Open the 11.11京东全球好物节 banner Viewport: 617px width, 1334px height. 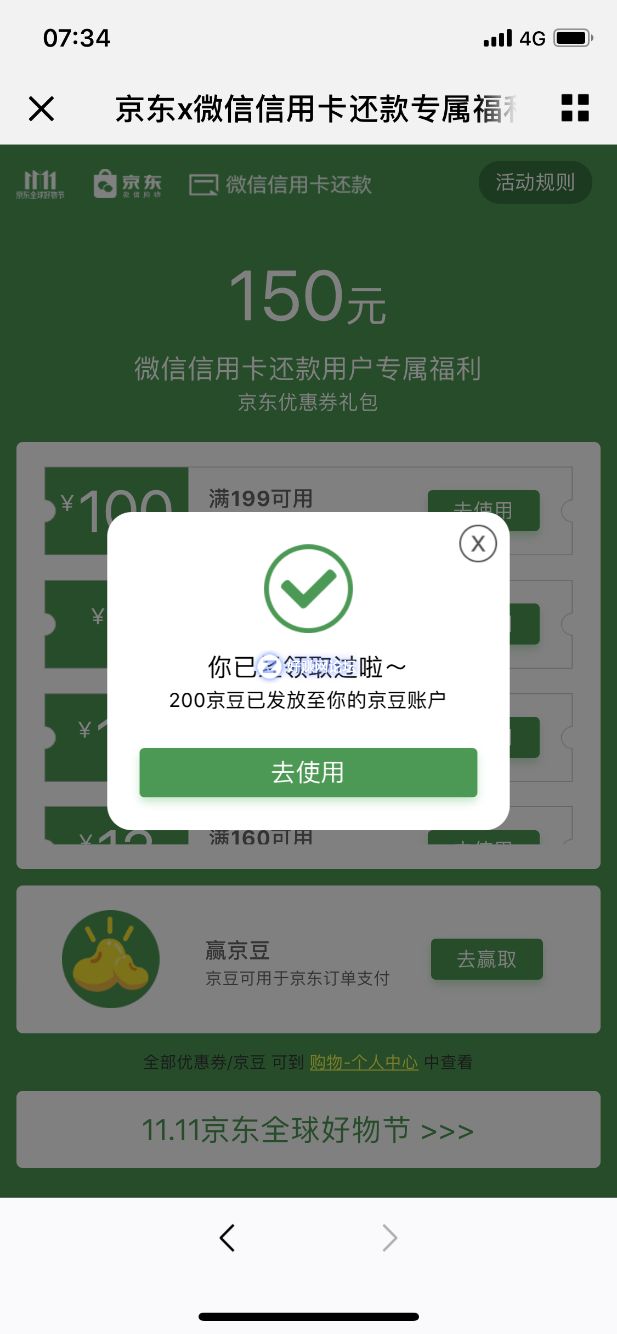308,1130
